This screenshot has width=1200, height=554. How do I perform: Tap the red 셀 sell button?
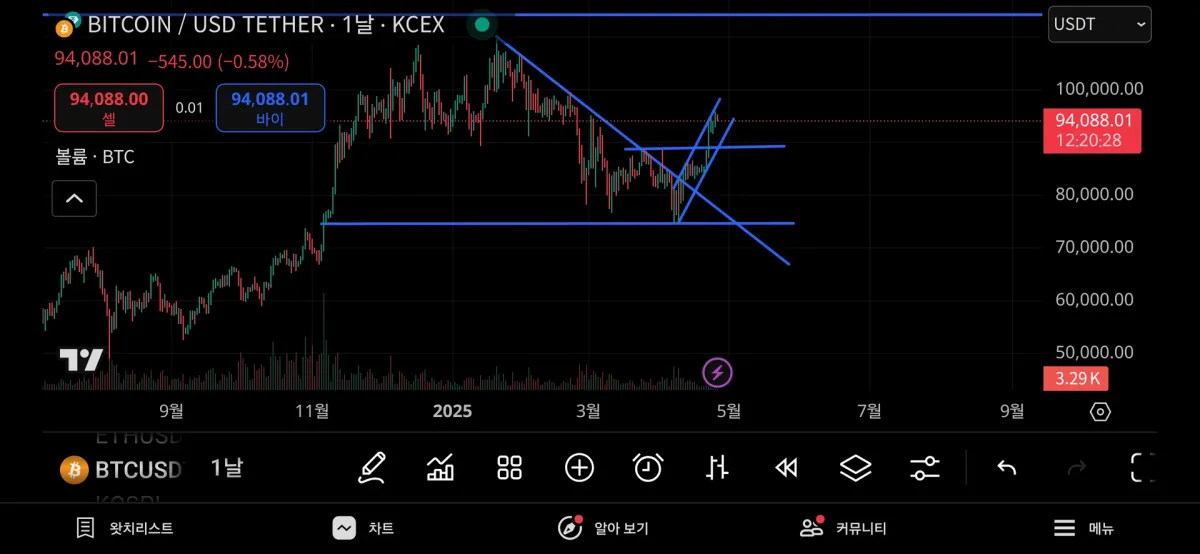[109, 108]
